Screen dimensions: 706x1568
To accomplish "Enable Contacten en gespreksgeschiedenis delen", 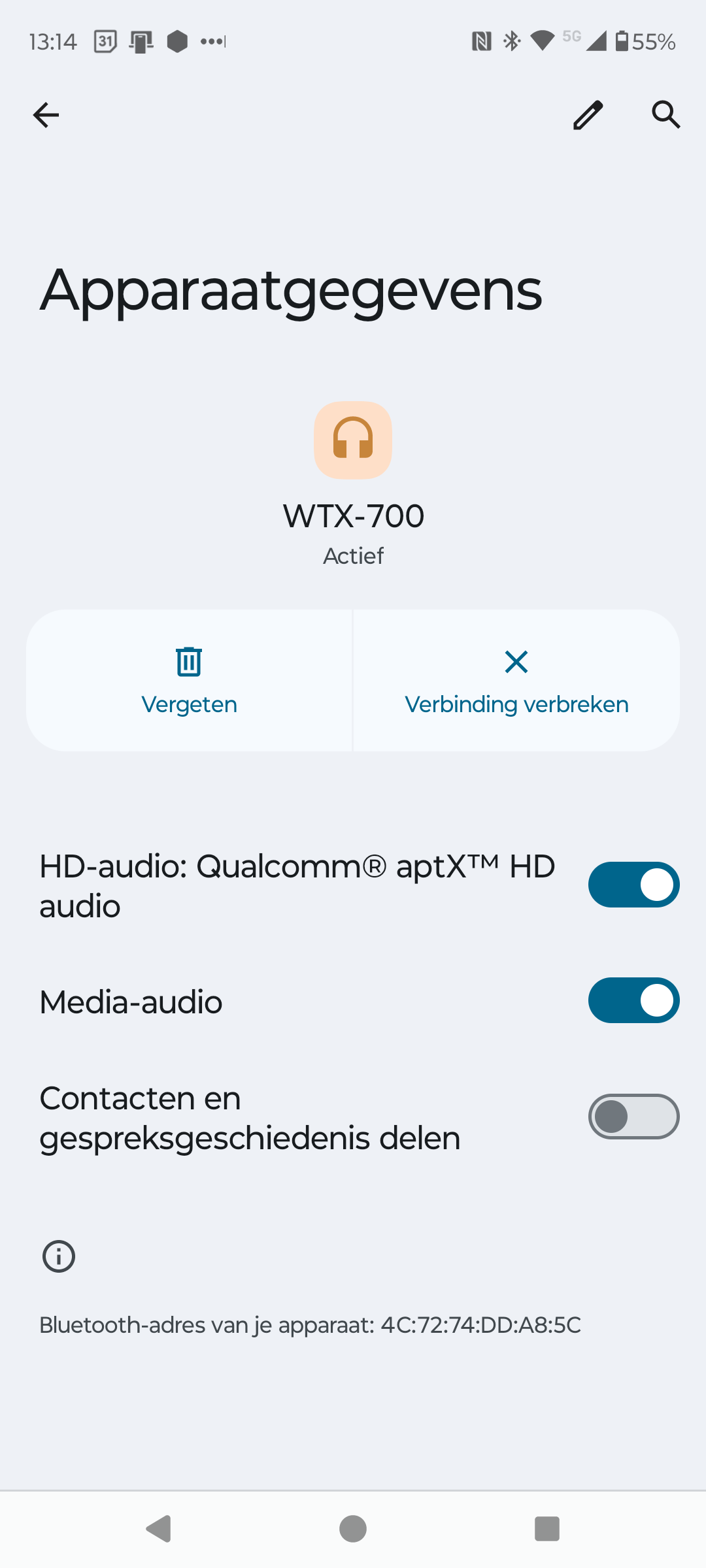I will click(x=633, y=1117).
